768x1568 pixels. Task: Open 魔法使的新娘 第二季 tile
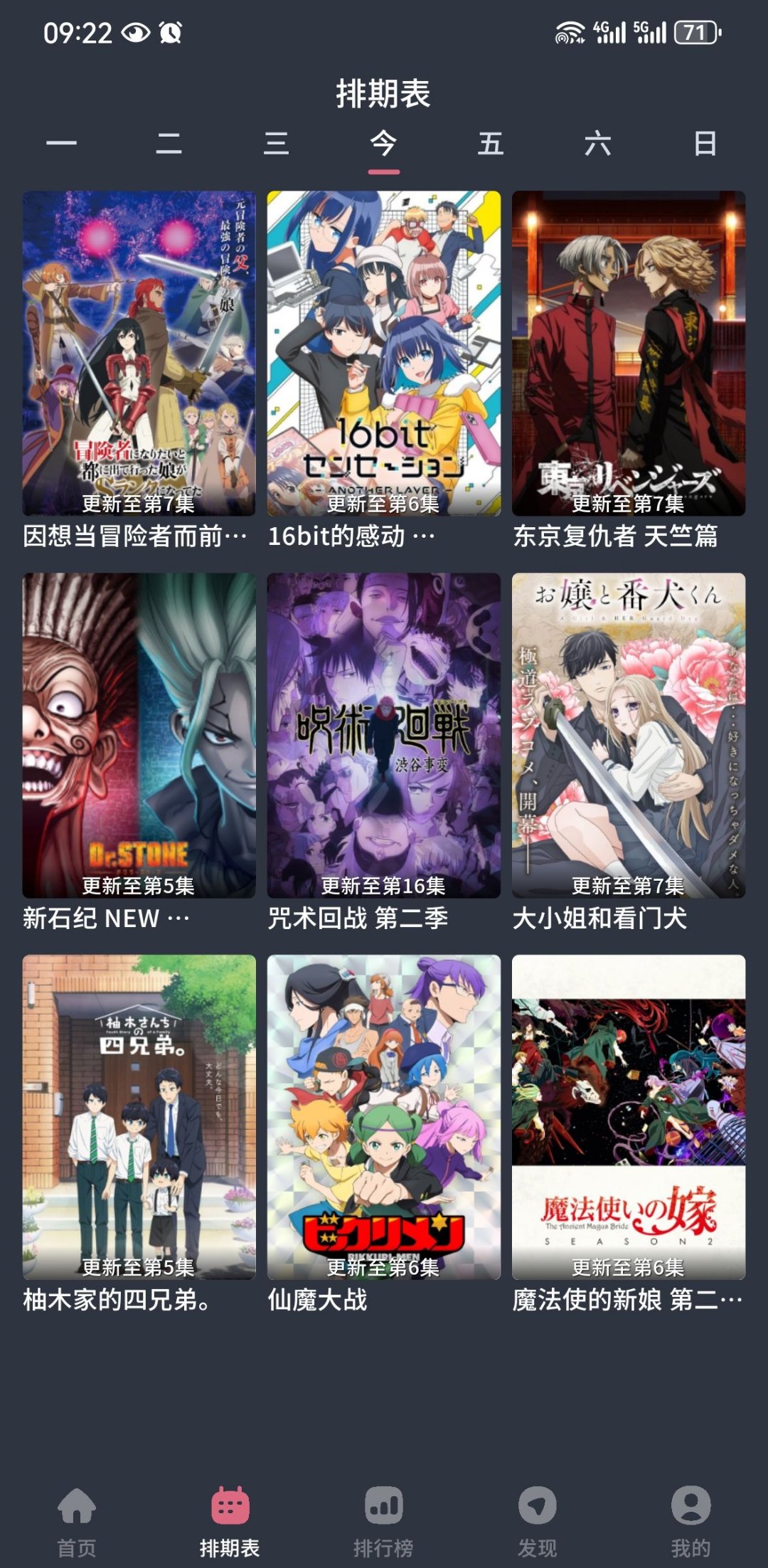[x=629, y=1117]
